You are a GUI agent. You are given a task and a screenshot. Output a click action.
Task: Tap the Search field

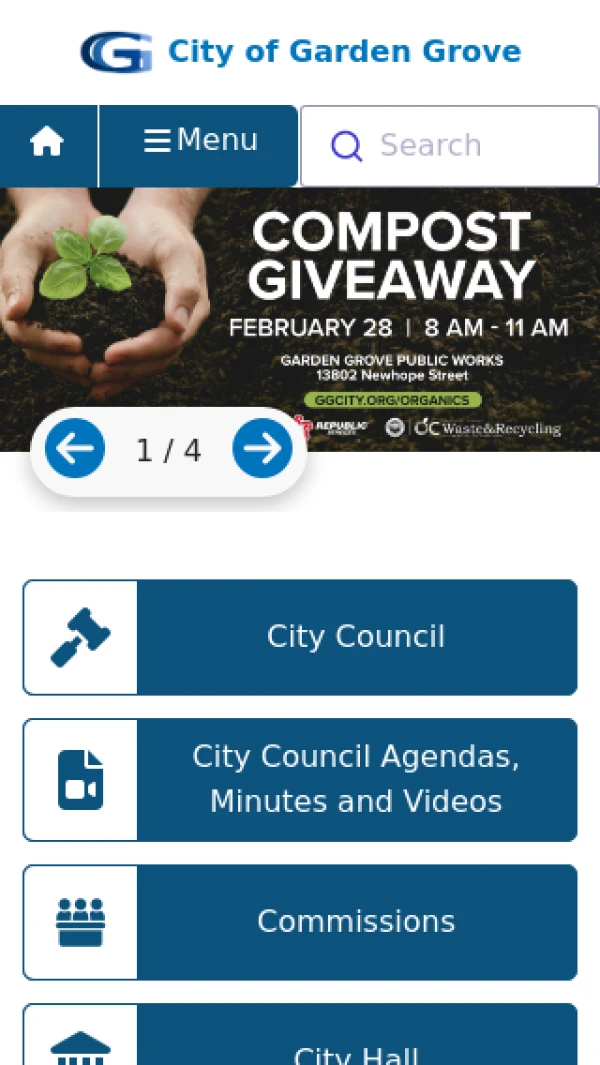pyautogui.click(x=460, y=146)
